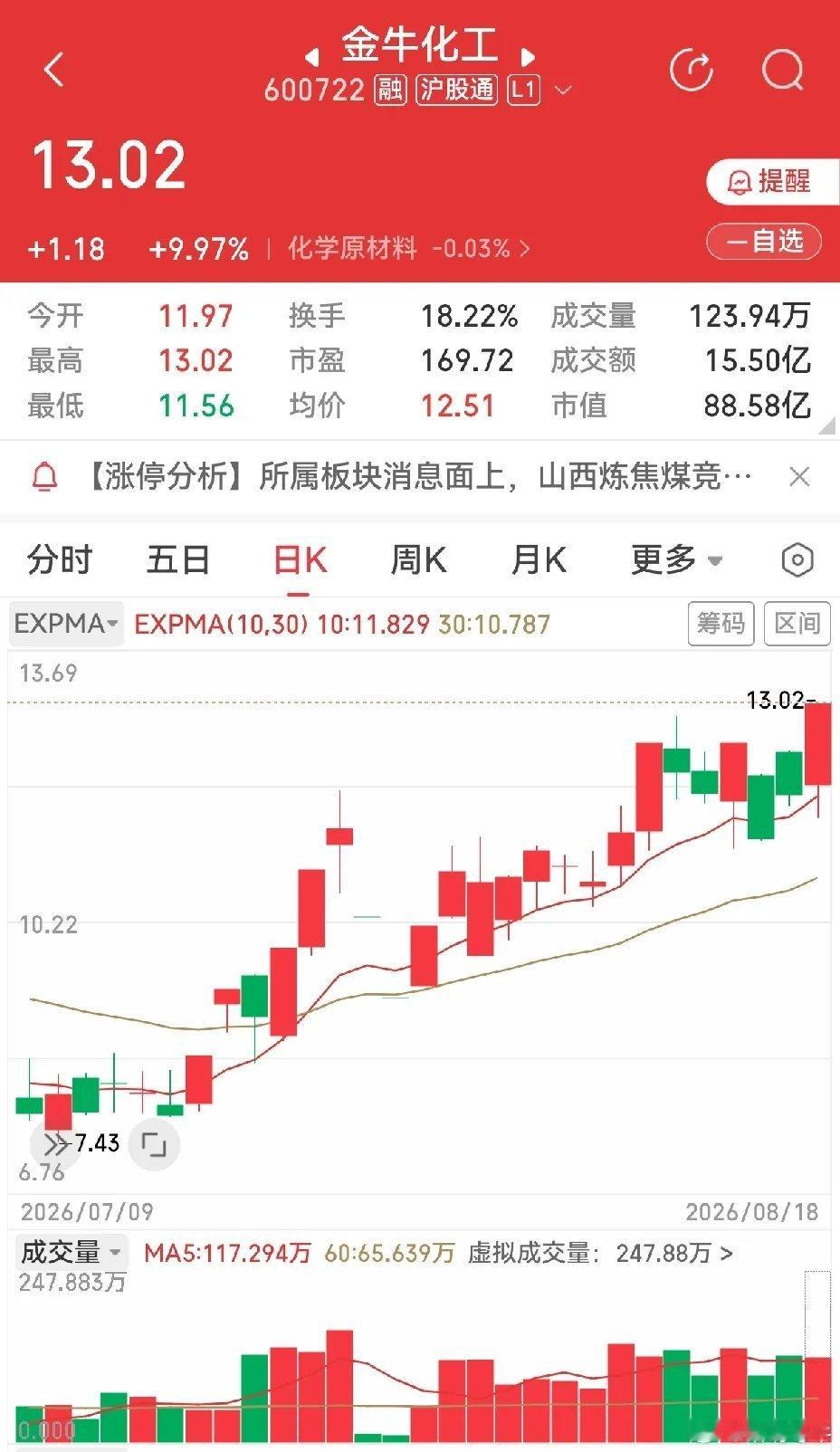Screen dimensions: 840x1452
Task: Open 区间 range statistics
Action: coord(797,623)
